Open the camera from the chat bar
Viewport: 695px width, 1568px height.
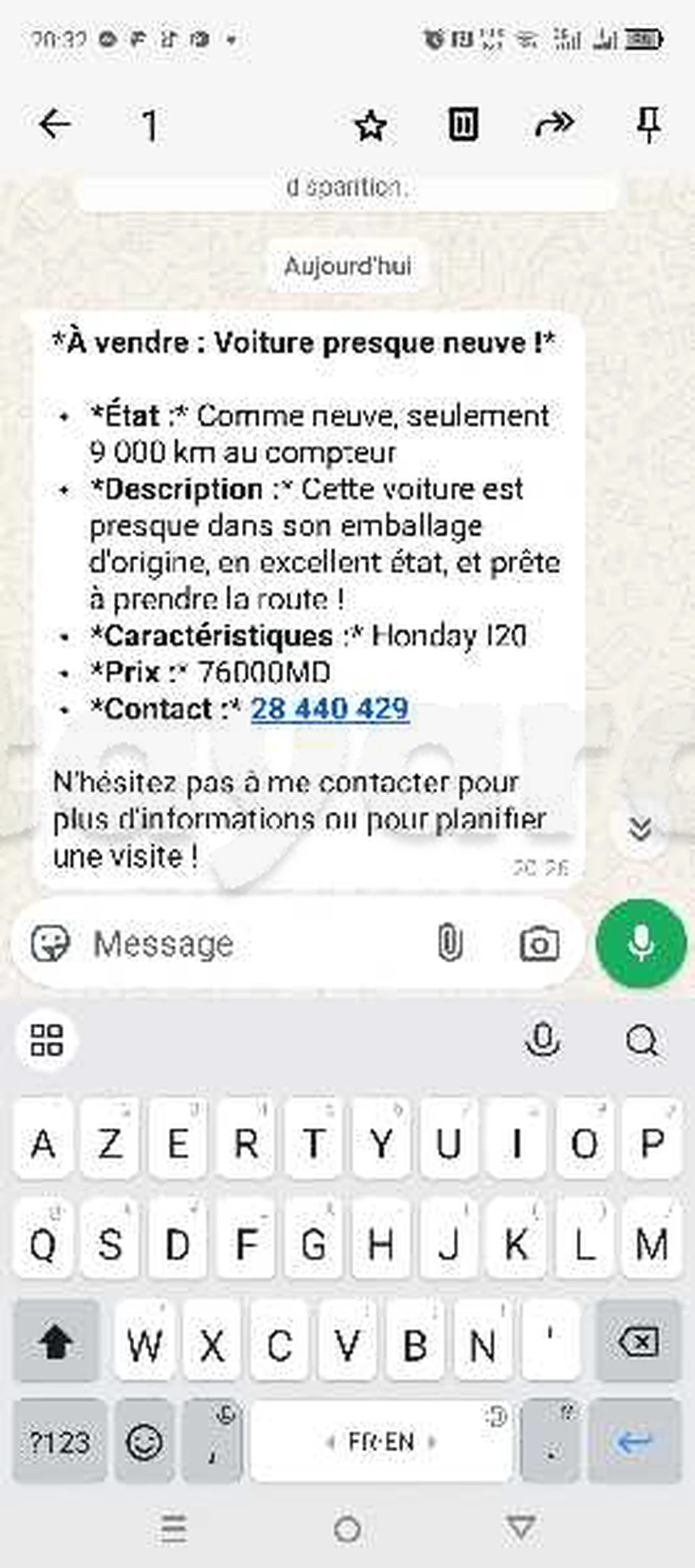pyautogui.click(x=539, y=944)
